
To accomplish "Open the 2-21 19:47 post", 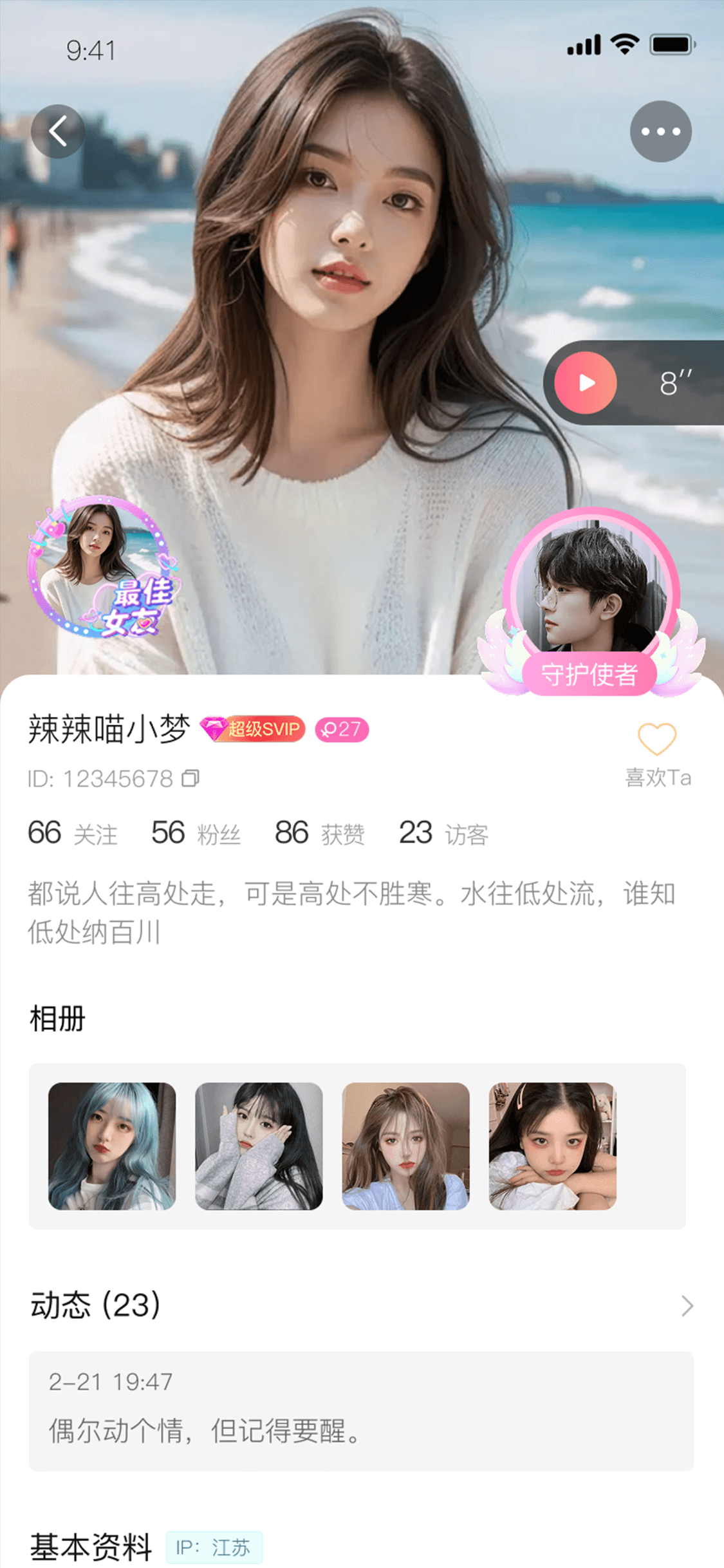I will 361,1411.
